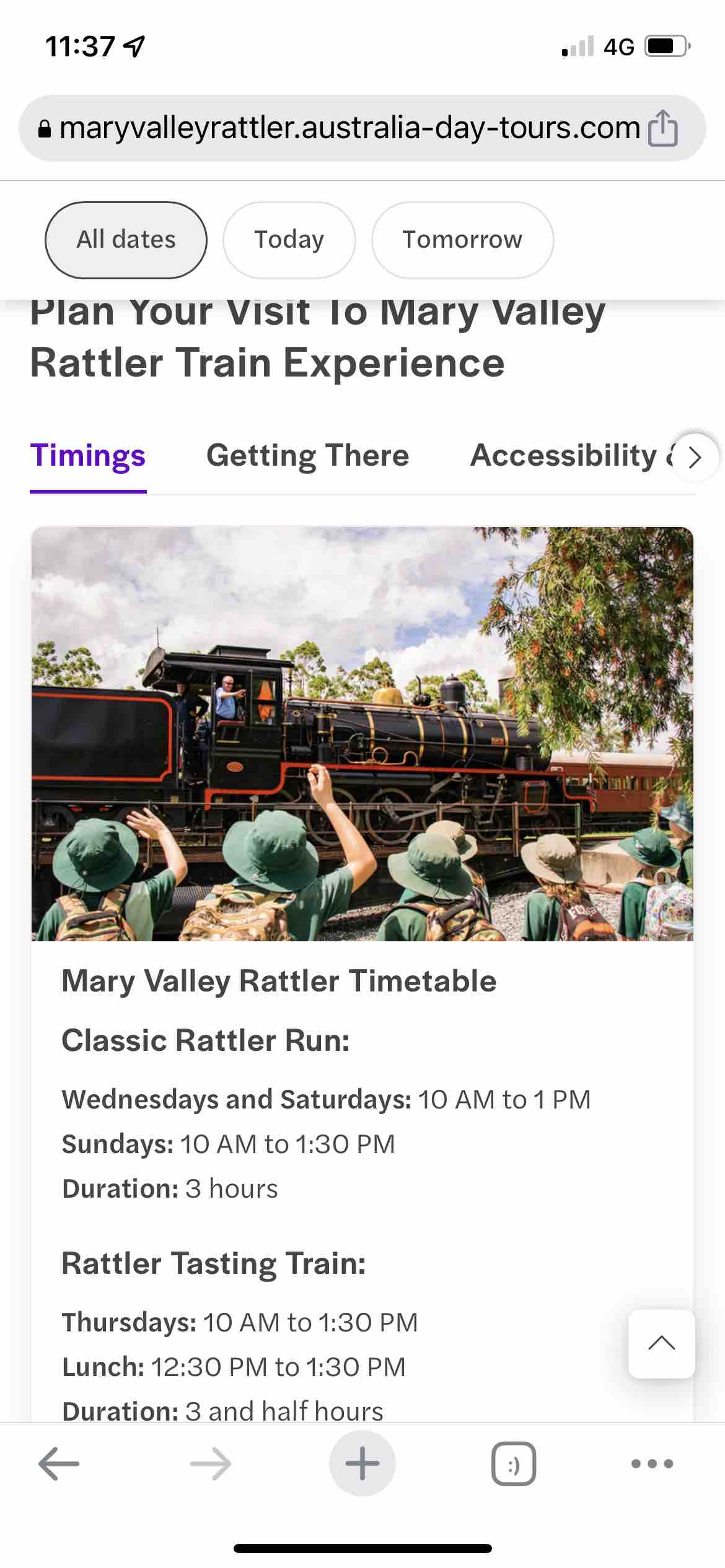
Task: Open the browser overflow menu
Action: (652, 1463)
